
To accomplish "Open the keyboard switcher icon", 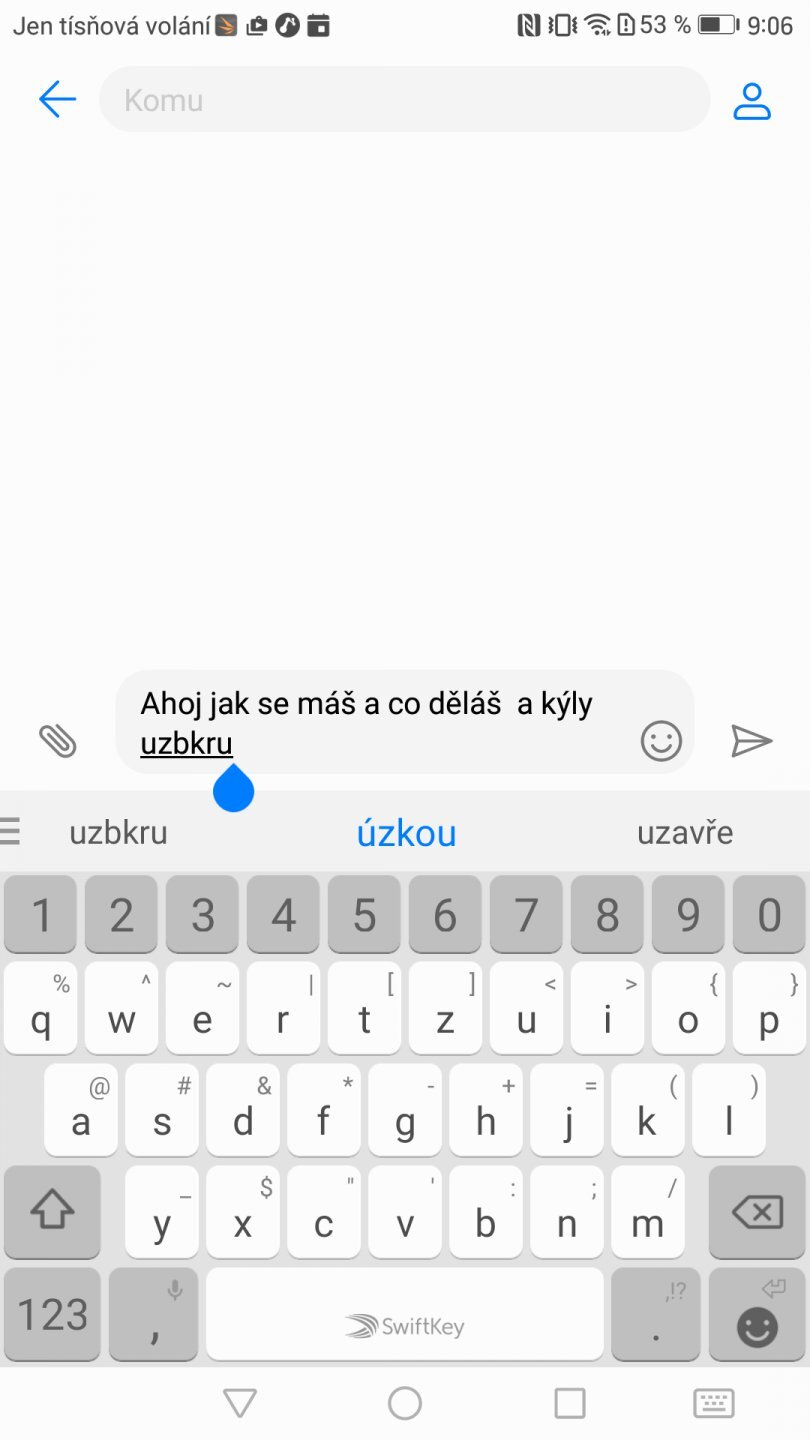I will 713,1403.
